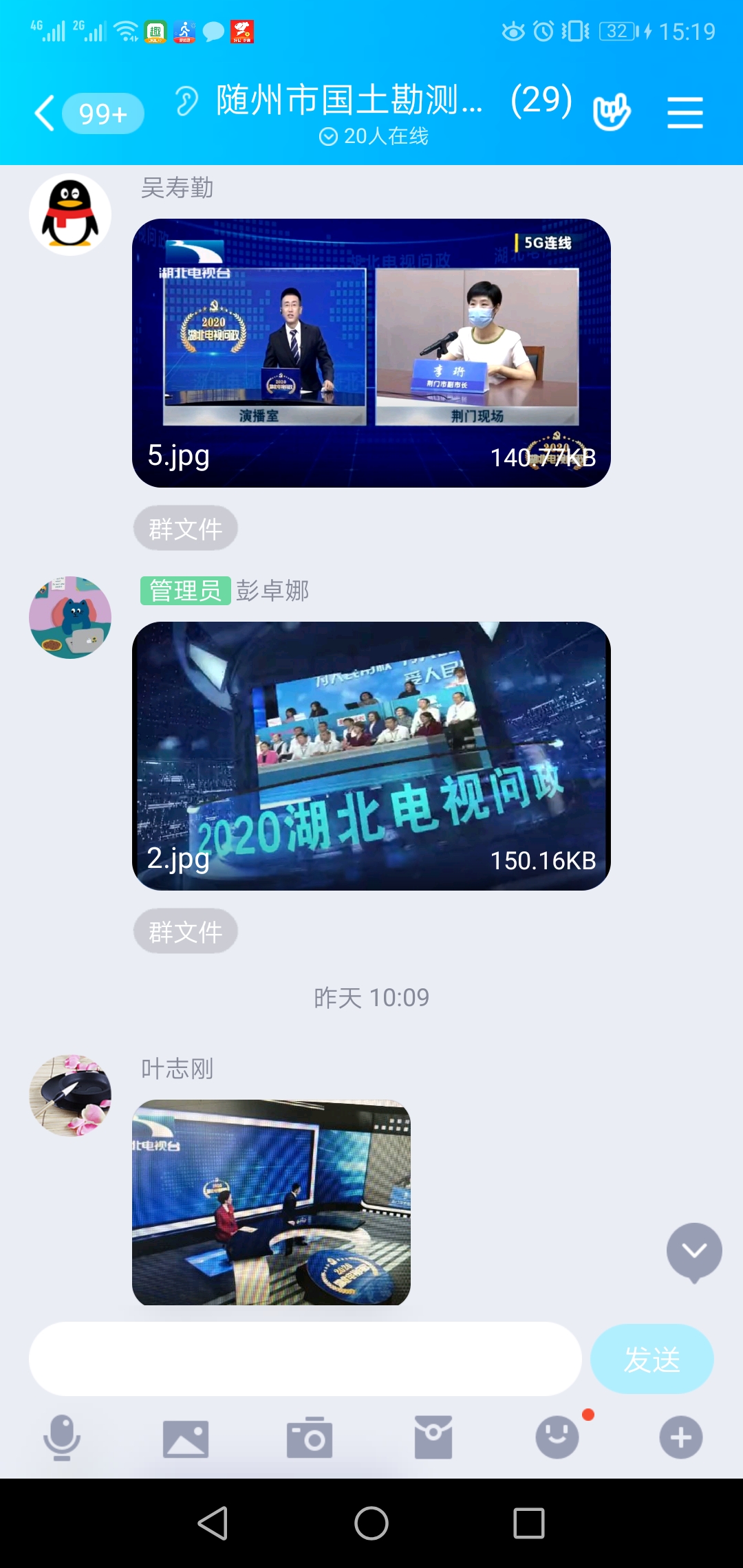This screenshot has height=1568, width=743.
Task: Go back to the message list
Action: pyautogui.click(x=45, y=113)
